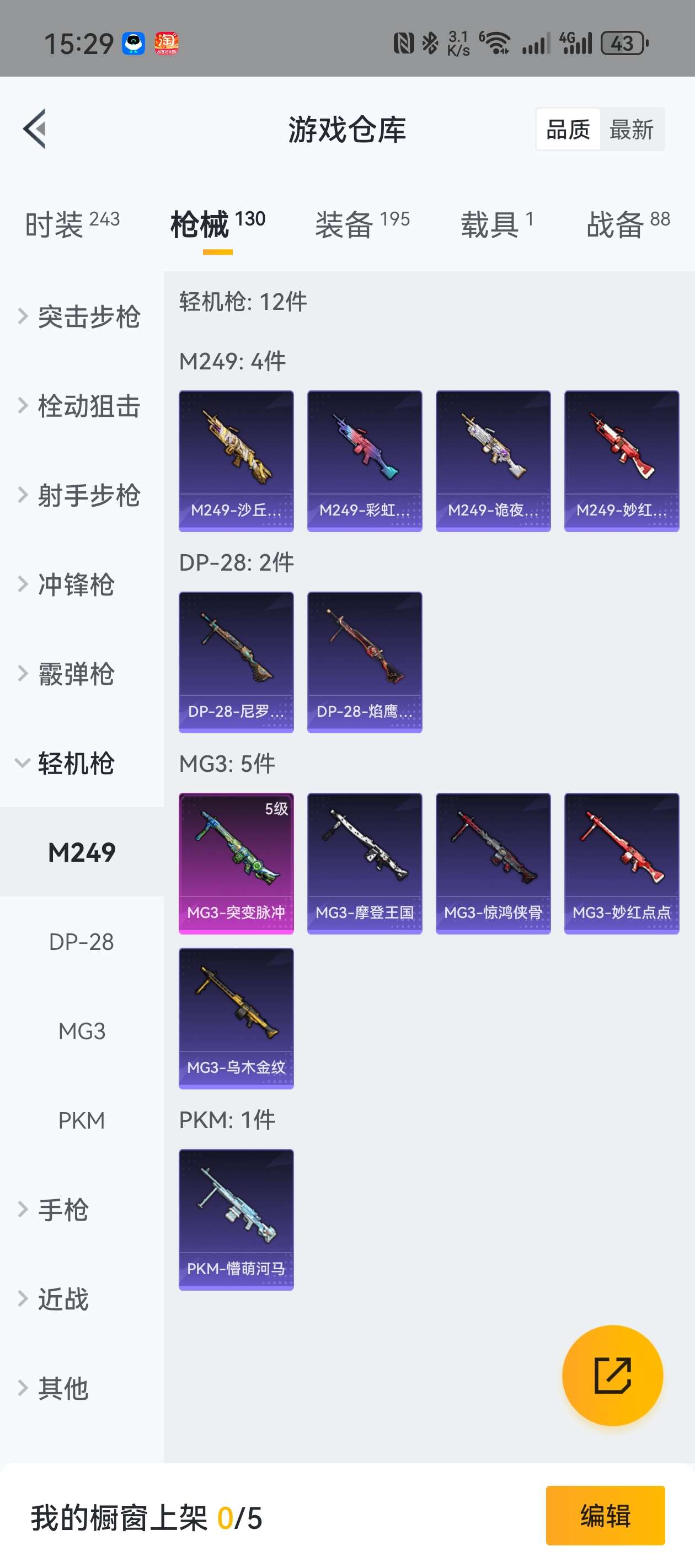View the MG3-摩登王国 skin
Screen dimensions: 695x1568
click(x=364, y=863)
